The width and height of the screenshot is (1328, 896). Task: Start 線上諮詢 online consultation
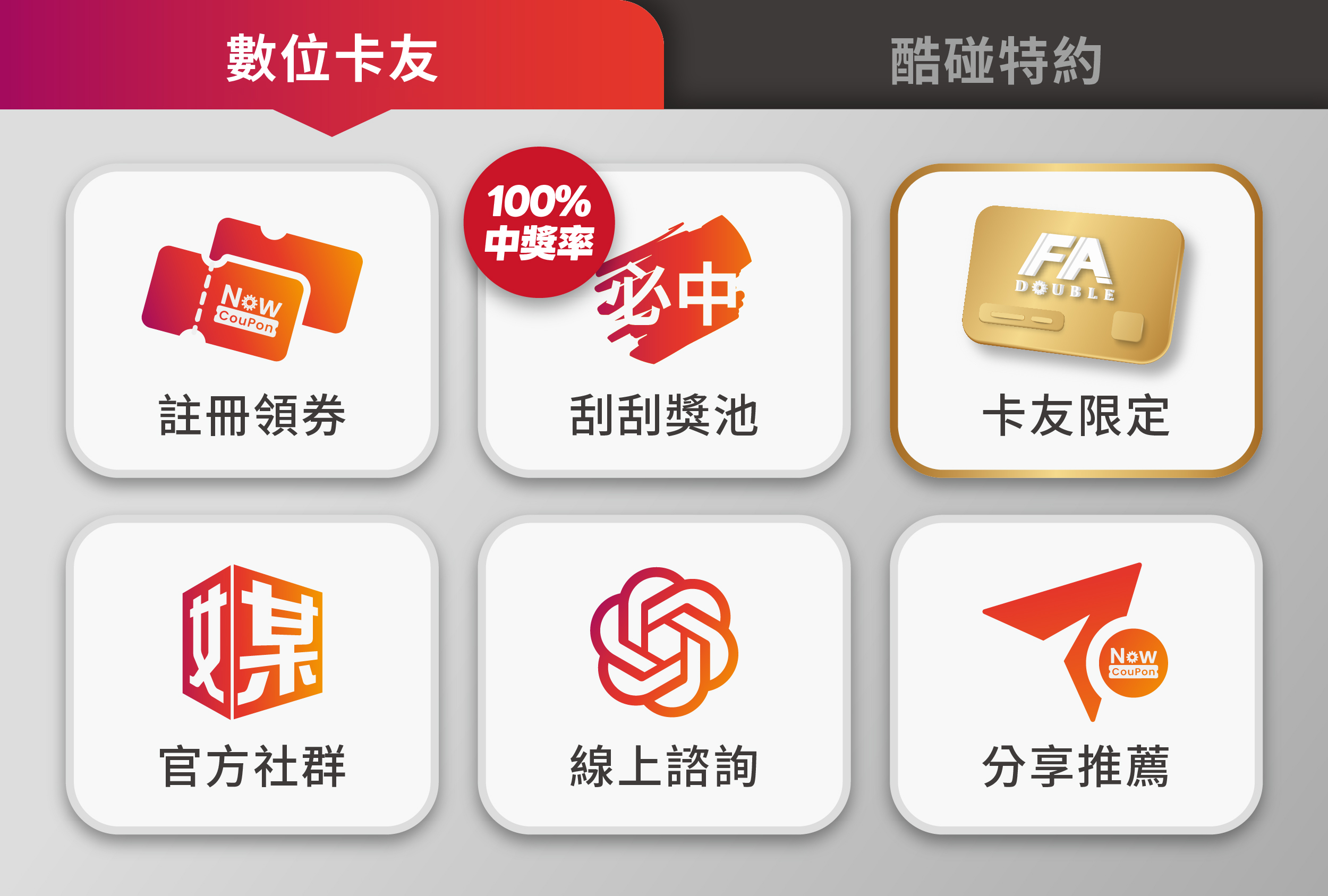[664, 675]
